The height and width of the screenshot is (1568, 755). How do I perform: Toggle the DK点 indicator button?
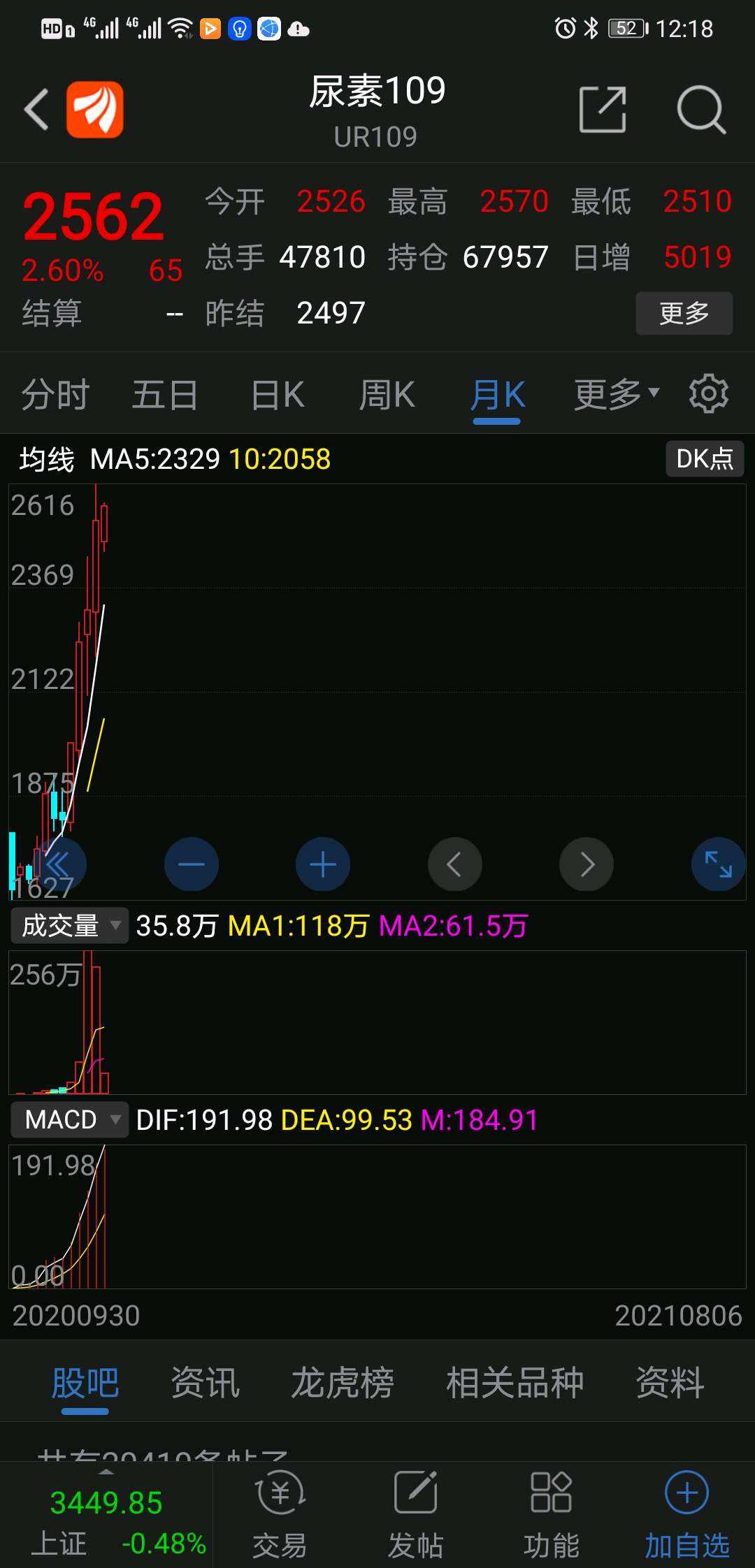coord(704,459)
